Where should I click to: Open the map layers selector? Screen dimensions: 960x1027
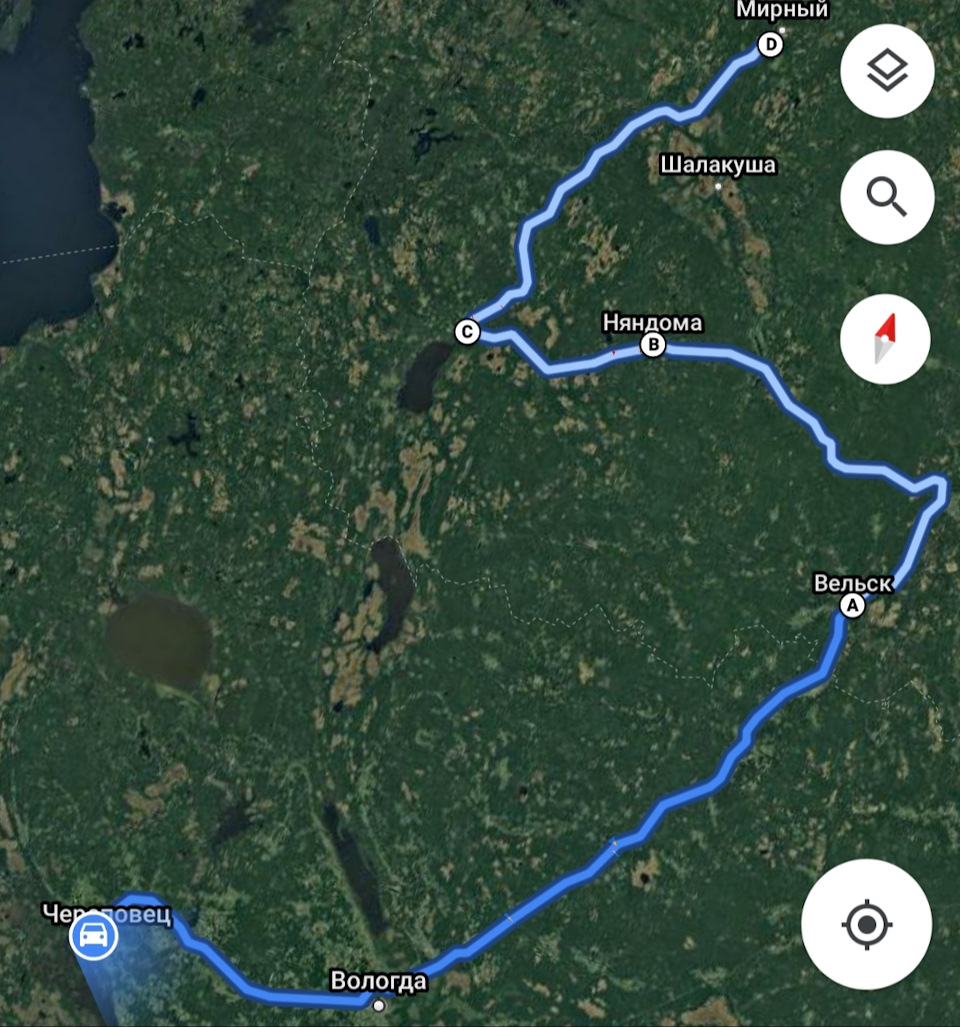pyautogui.click(x=887, y=72)
